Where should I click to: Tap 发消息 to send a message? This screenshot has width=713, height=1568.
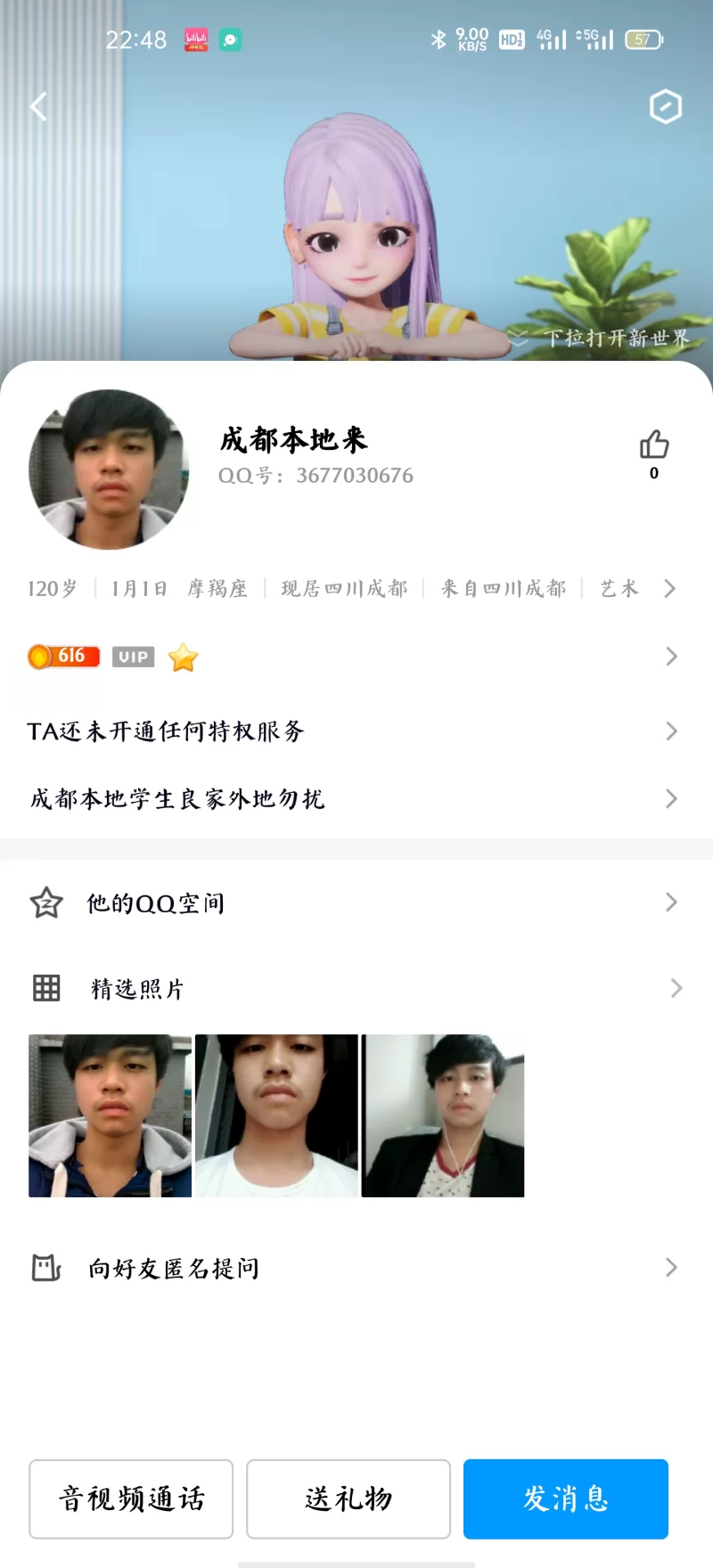click(x=566, y=1499)
